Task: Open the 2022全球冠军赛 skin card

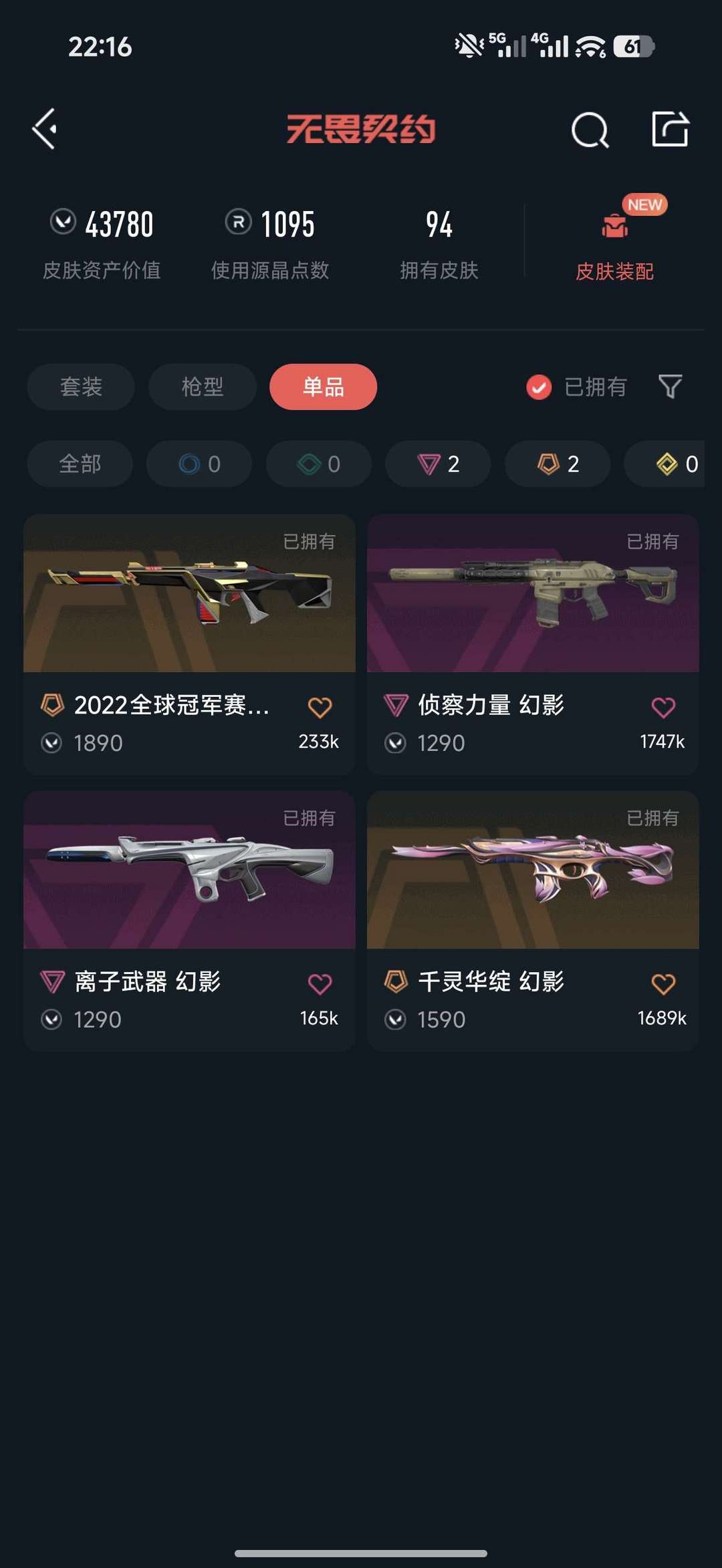Action: [189, 644]
